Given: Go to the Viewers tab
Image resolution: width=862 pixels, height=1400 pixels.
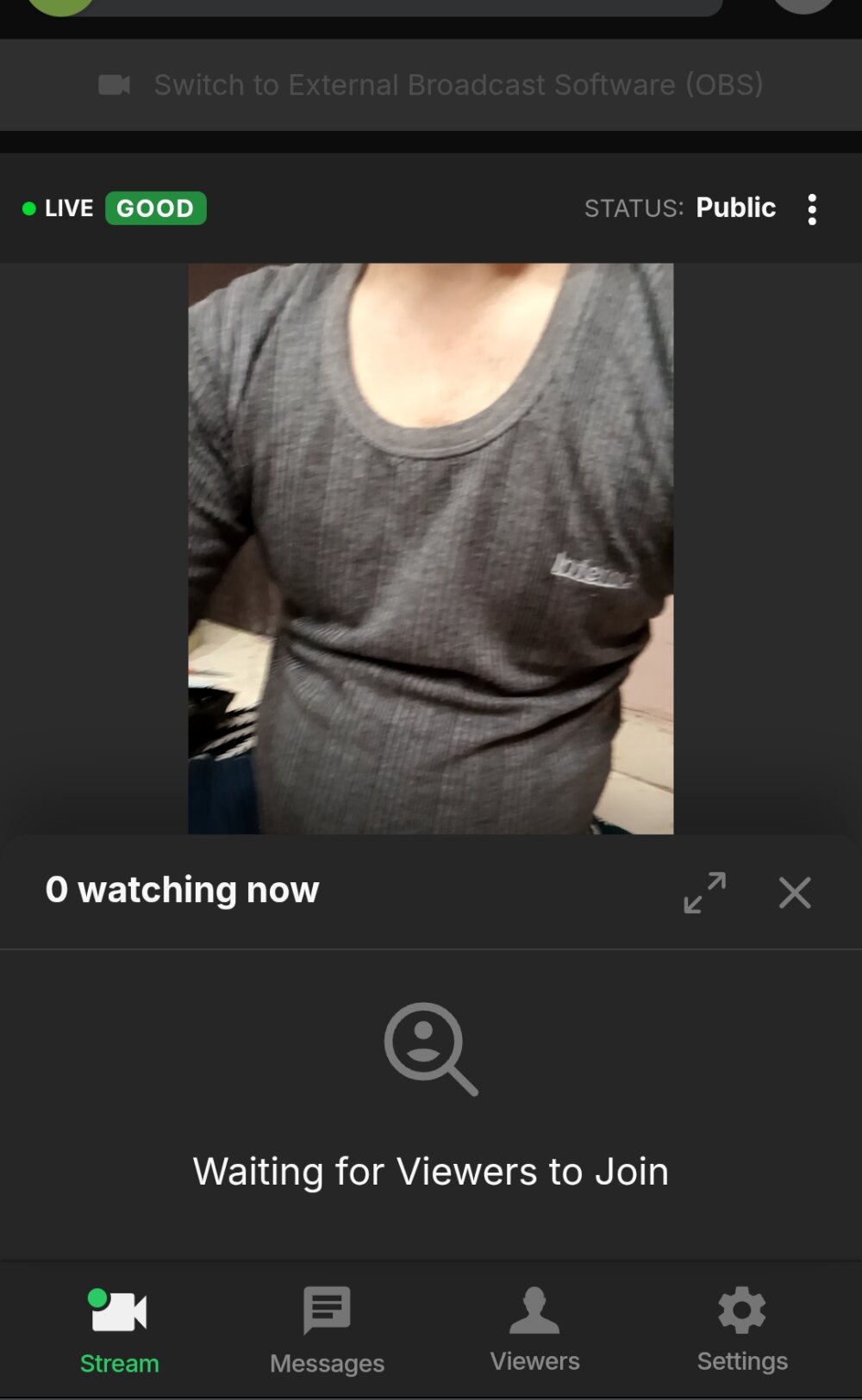Looking at the screenshot, I should pyautogui.click(x=534, y=1331).
